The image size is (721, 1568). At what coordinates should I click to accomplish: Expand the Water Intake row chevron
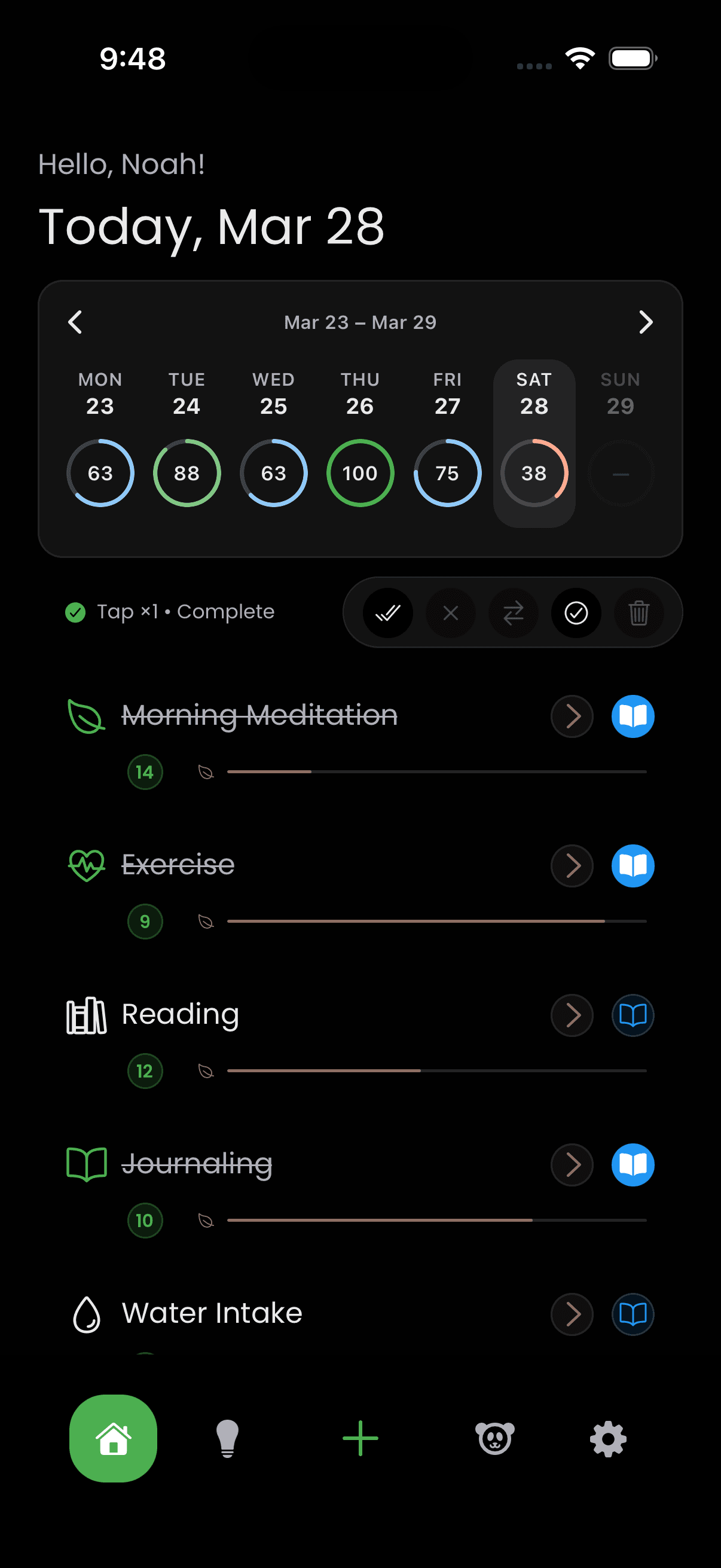[572, 1314]
